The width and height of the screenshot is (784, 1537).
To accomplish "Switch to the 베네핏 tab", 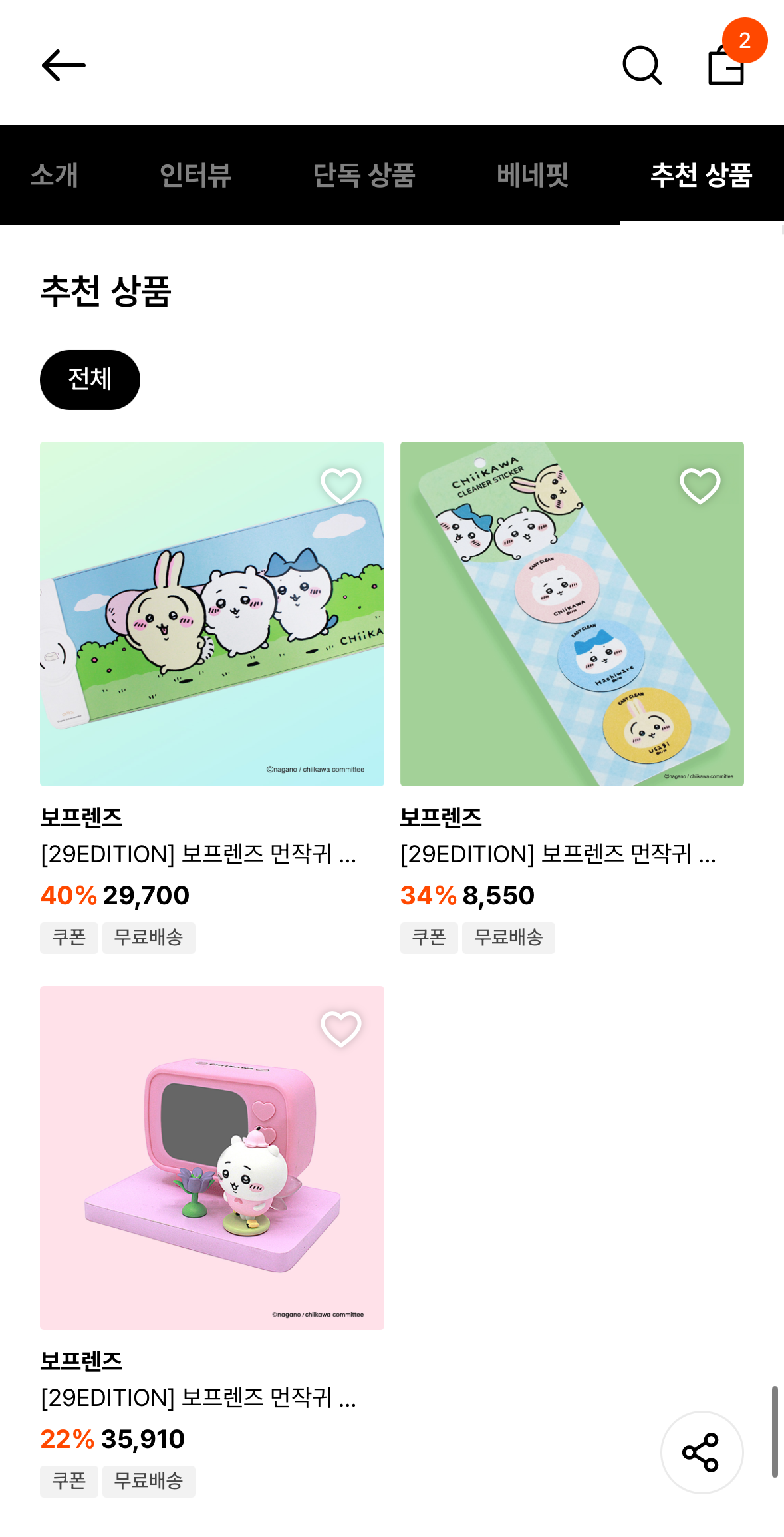I will pos(533,175).
